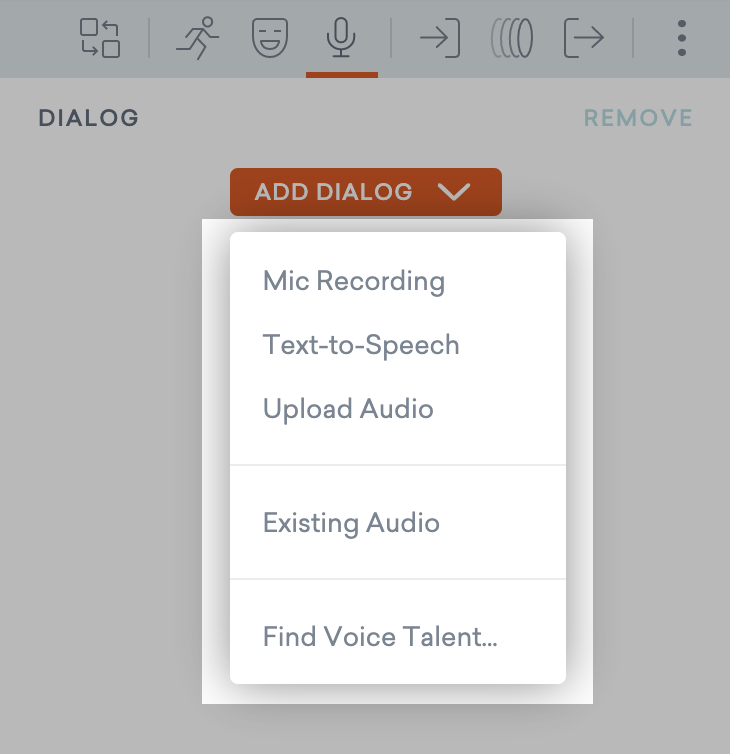Select Mic Recording from the dialog menu
Image resolution: width=730 pixels, height=754 pixels.
[x=353, y=281]
